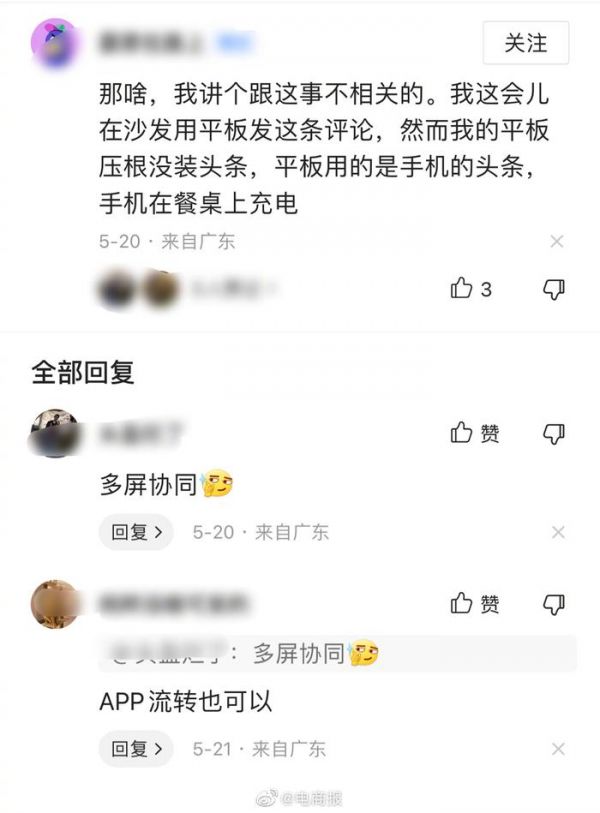Open avatar of the APP流转也可以 replier

tap(55, 603)
